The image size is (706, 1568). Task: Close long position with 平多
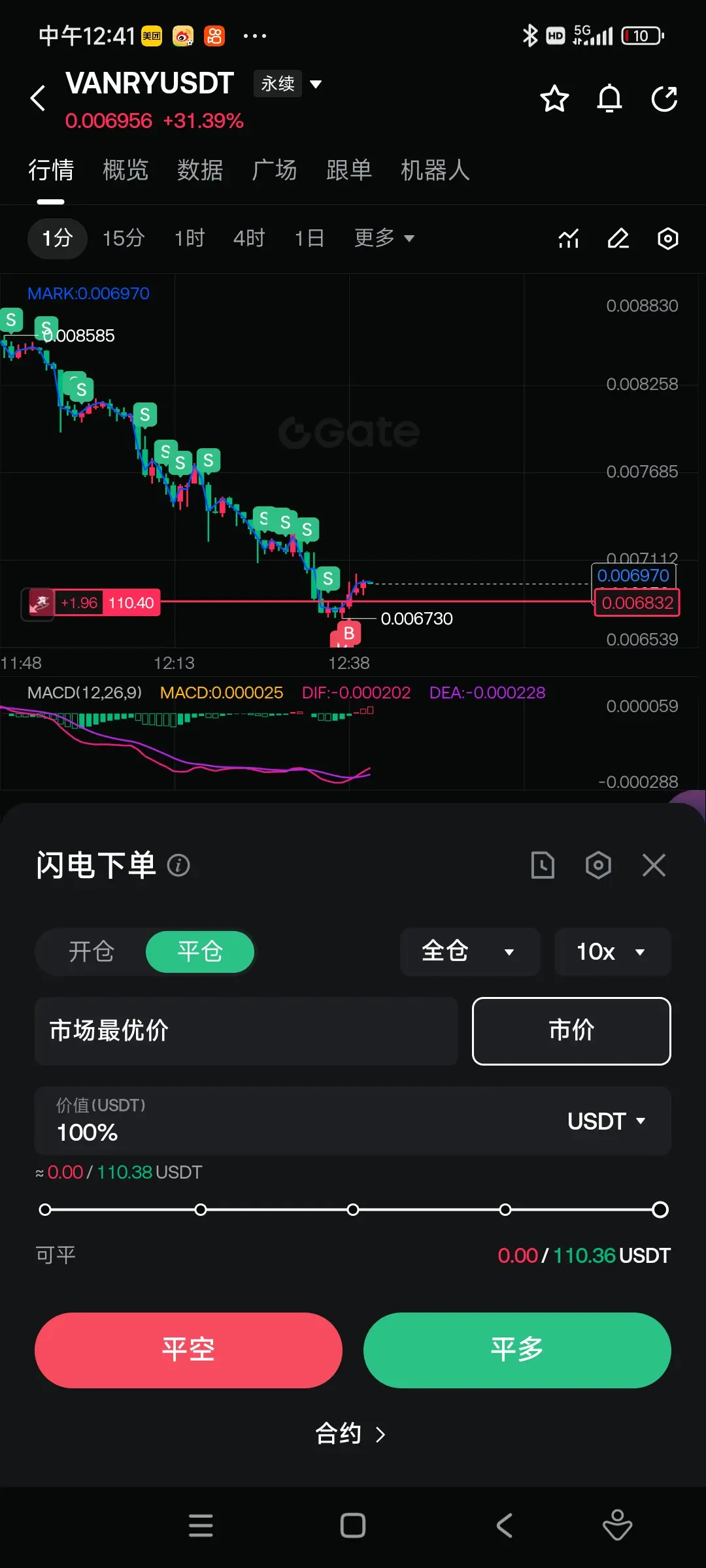tap(517, 1350)
